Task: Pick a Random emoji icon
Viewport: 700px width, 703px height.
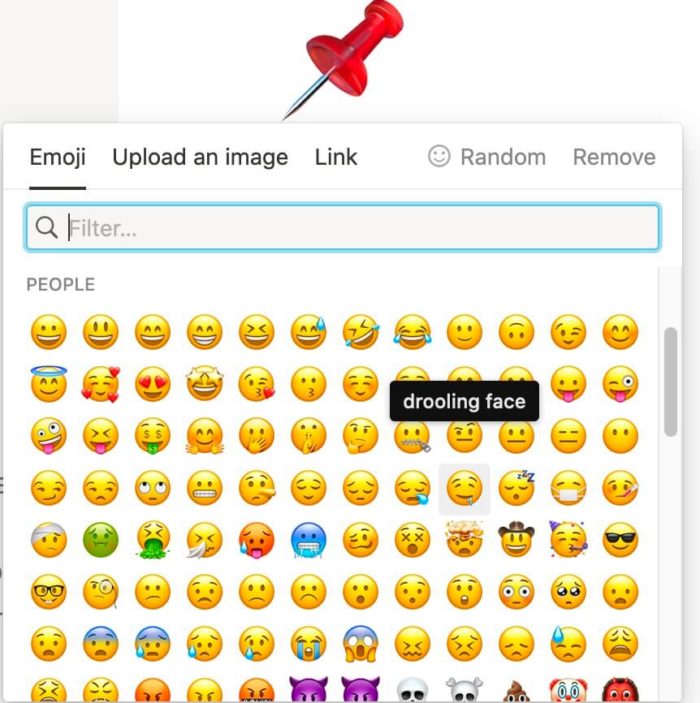Action: click(486, 157)
